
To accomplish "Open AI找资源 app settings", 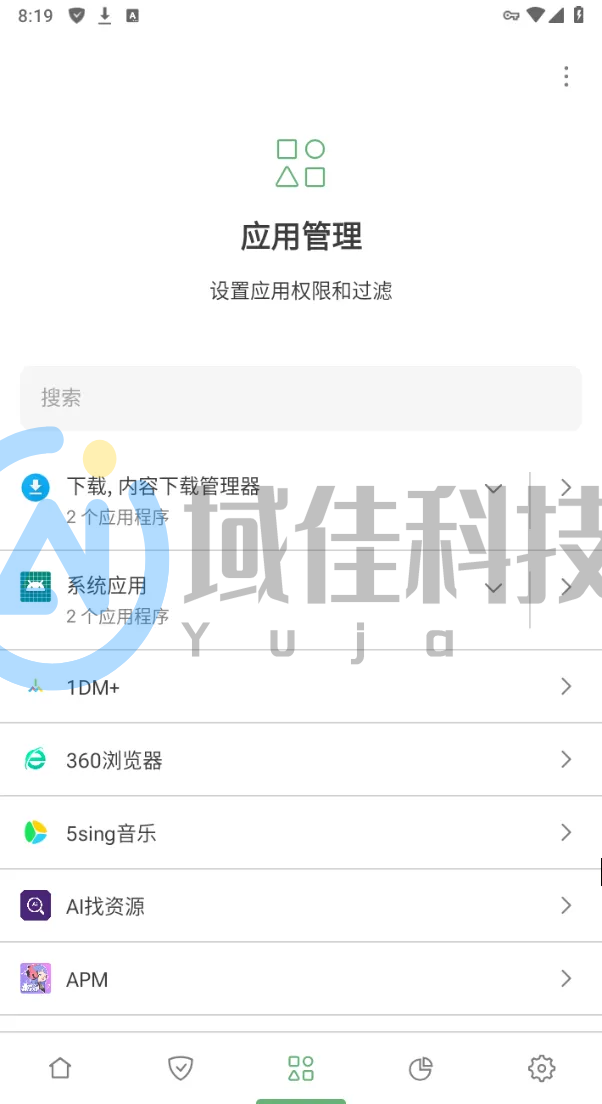I will [300, 906].
